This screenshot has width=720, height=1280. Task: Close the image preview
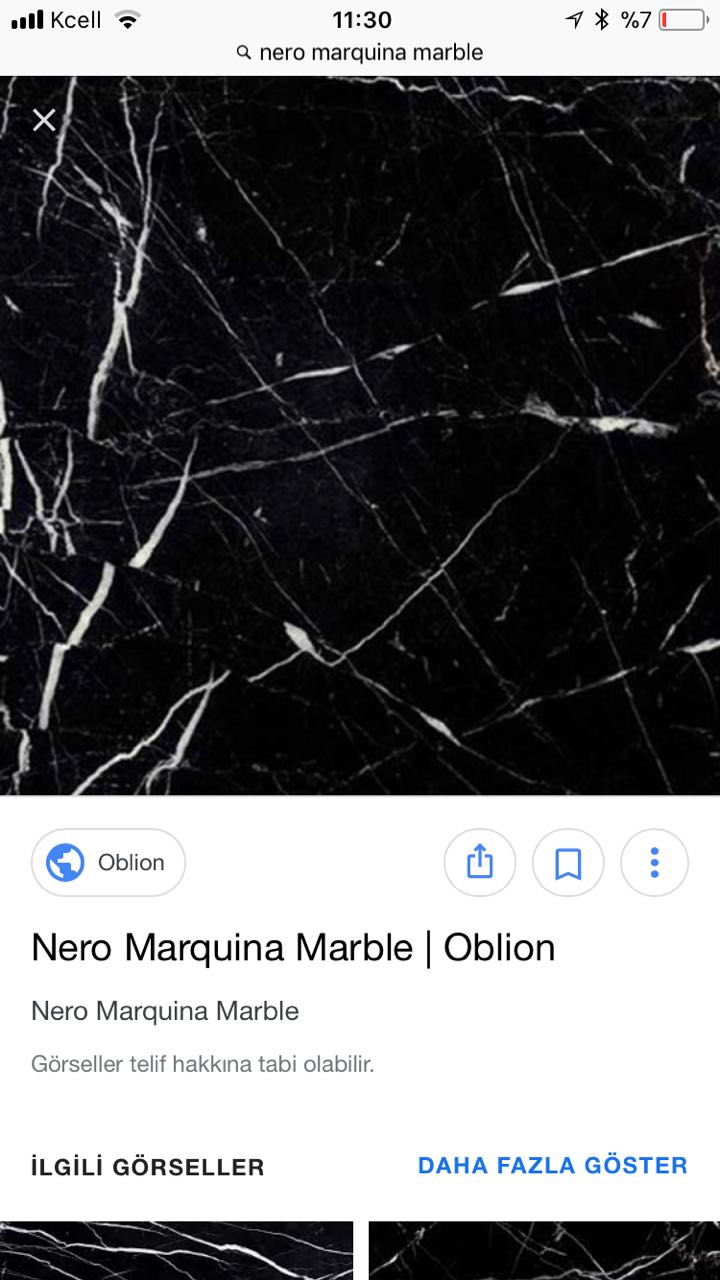click(x=44, y=120)
